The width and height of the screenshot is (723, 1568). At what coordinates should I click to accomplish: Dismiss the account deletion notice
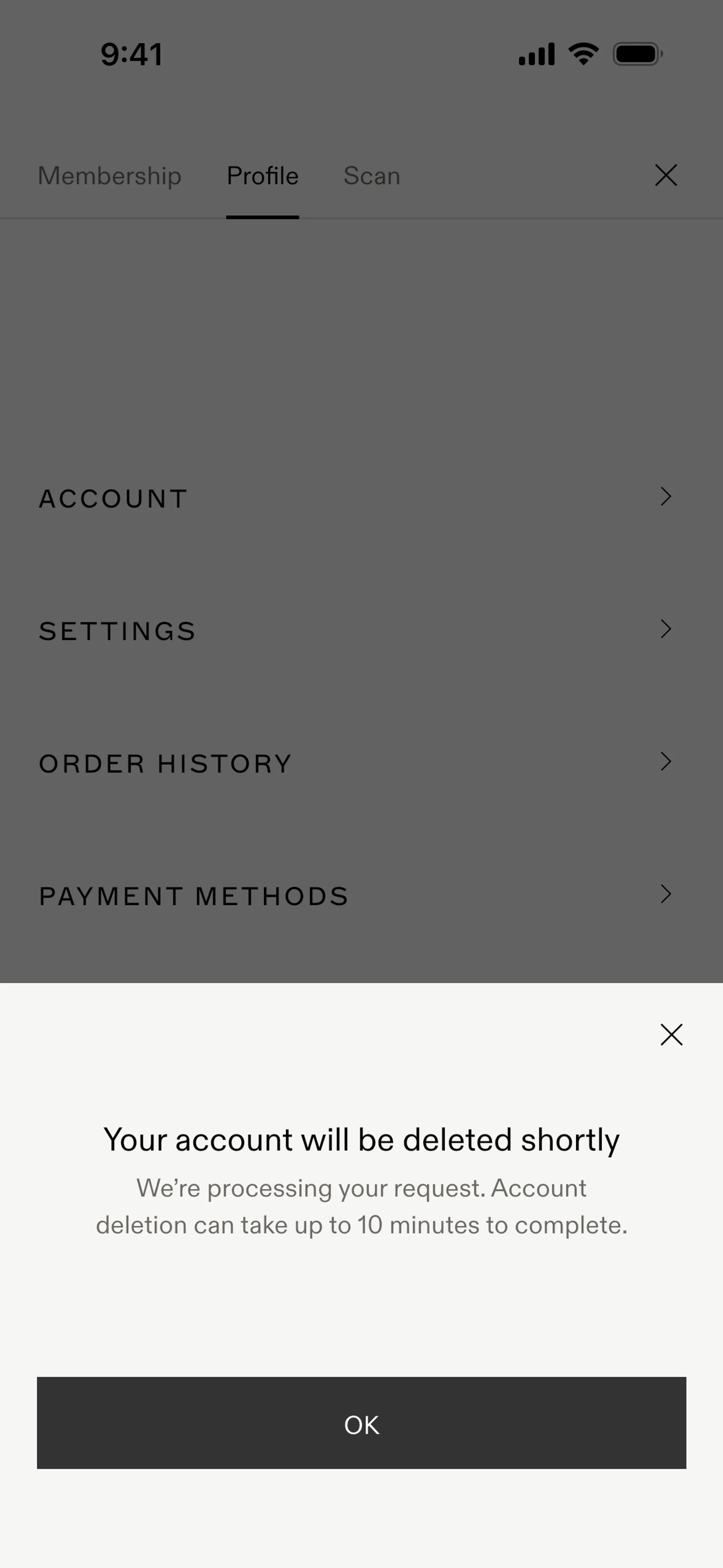671,1034
